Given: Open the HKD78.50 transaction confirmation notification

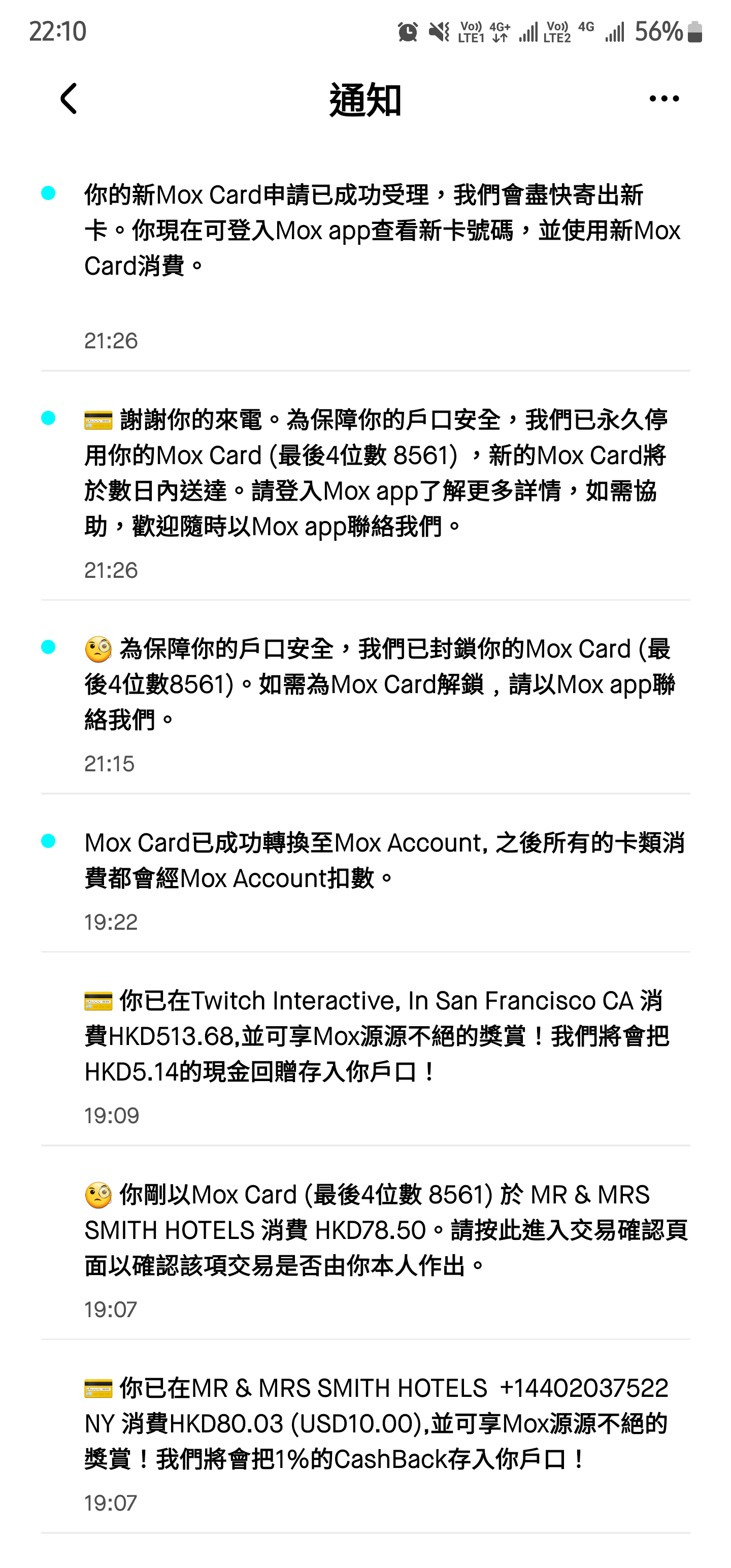Looking at the screenshot, I should coord(365,1243).
